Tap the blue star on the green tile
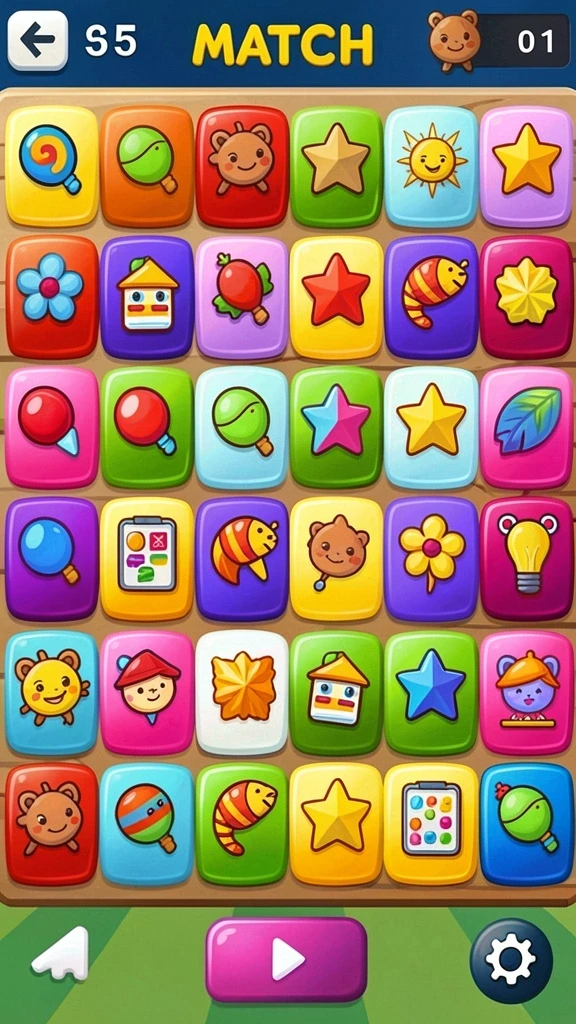The height and width of the screenshot is (1024, 576). coord(431,692)
